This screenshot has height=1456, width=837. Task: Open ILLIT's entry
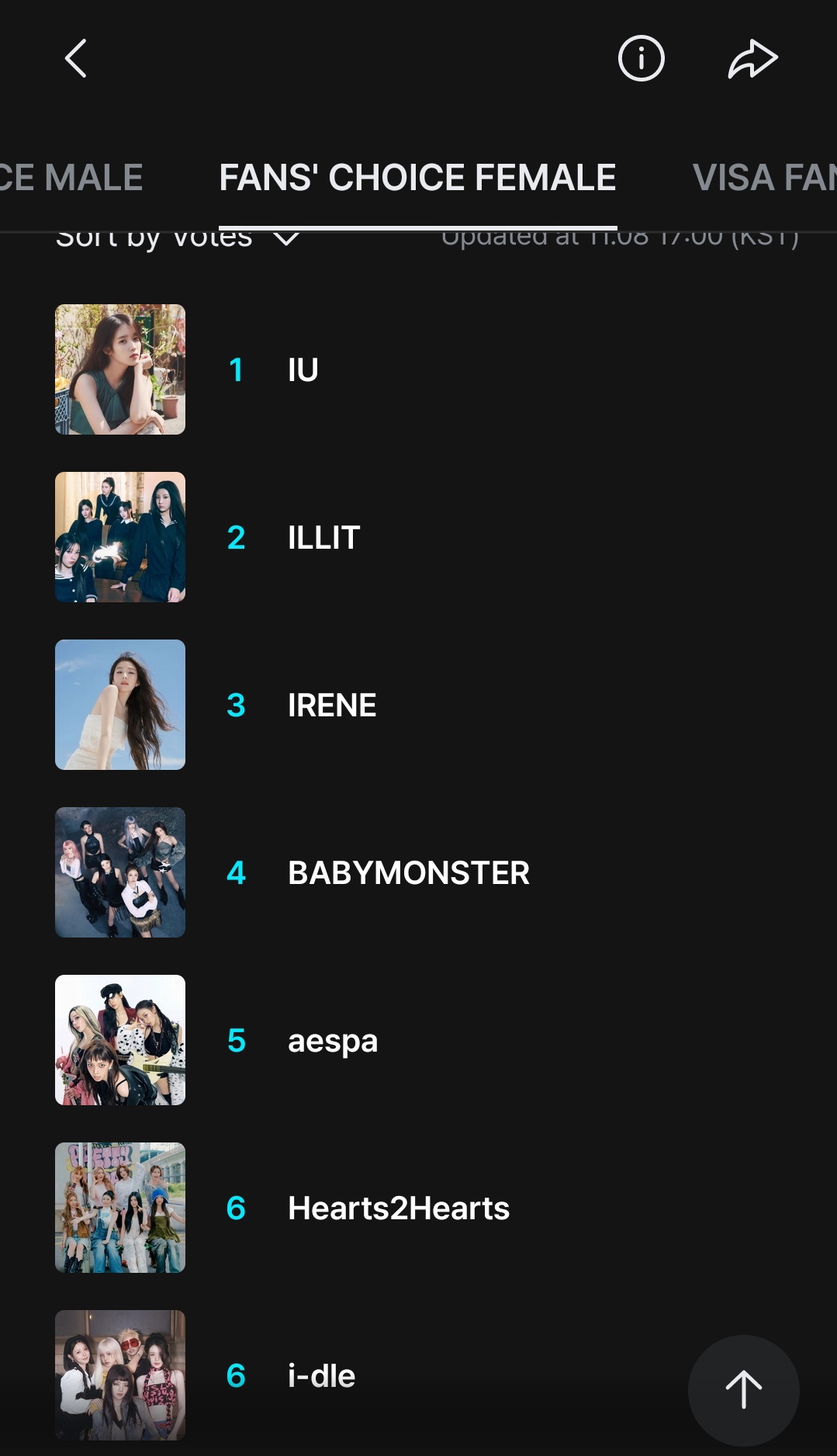[323, 538]
